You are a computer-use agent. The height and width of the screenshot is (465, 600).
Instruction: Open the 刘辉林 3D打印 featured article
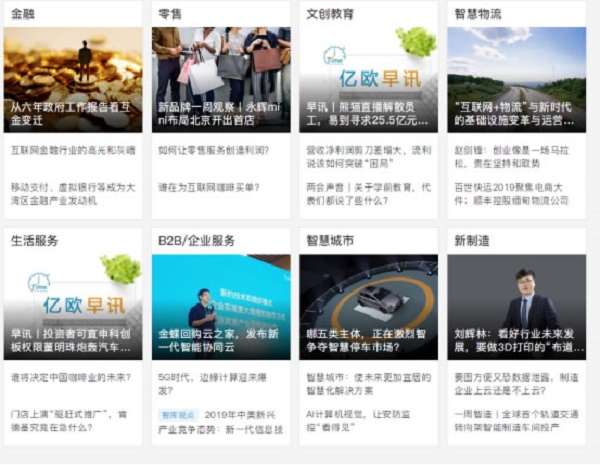[516, 340]
